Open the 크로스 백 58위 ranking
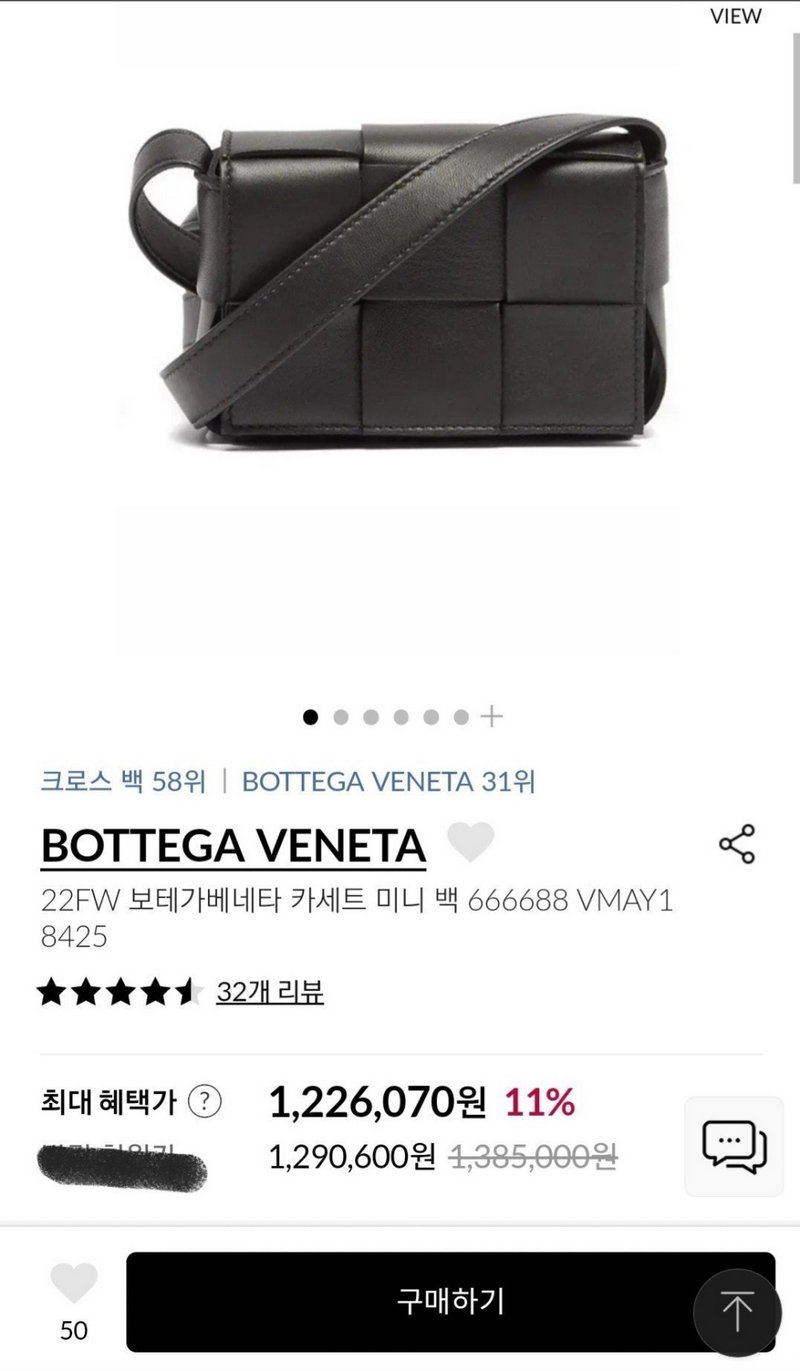This screenshot has height=1371, width=800. point(123,781)
